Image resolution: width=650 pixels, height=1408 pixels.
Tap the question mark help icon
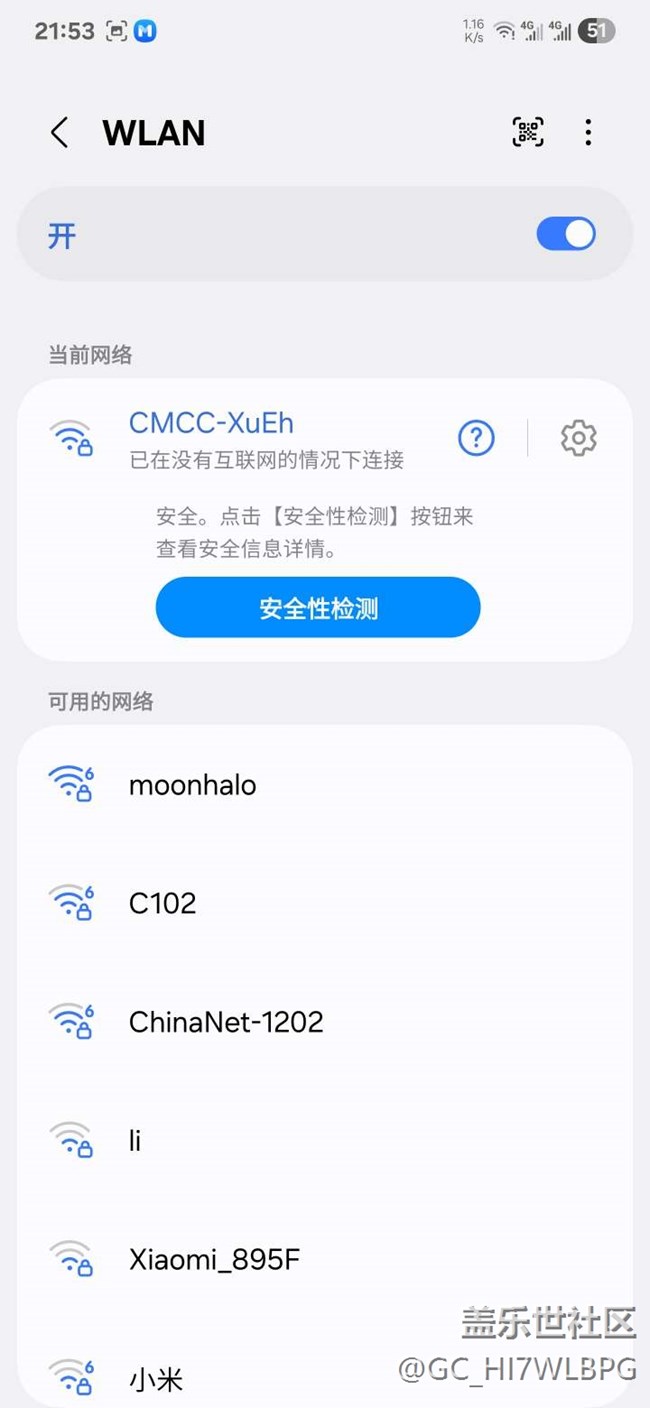pos(476,437)
